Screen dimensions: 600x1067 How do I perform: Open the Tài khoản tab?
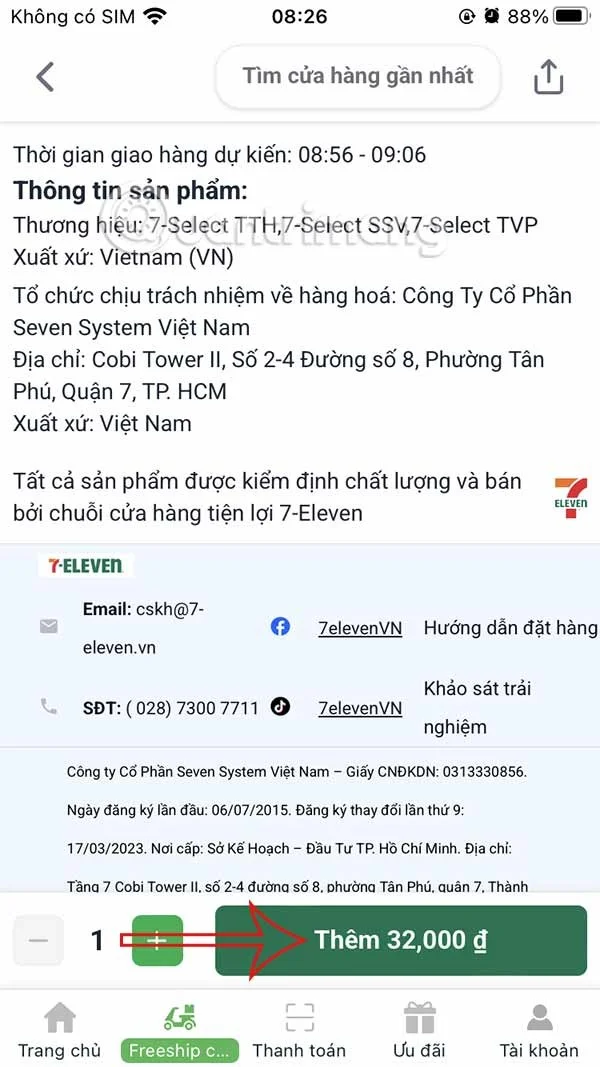pyautogui.click(x=539, y=1030)
